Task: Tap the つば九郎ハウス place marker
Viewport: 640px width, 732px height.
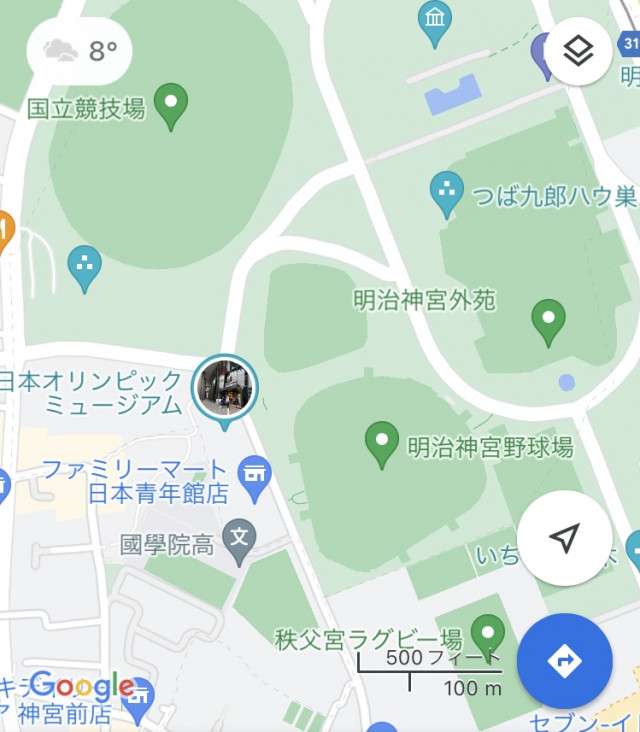Action: coord(446,192)
